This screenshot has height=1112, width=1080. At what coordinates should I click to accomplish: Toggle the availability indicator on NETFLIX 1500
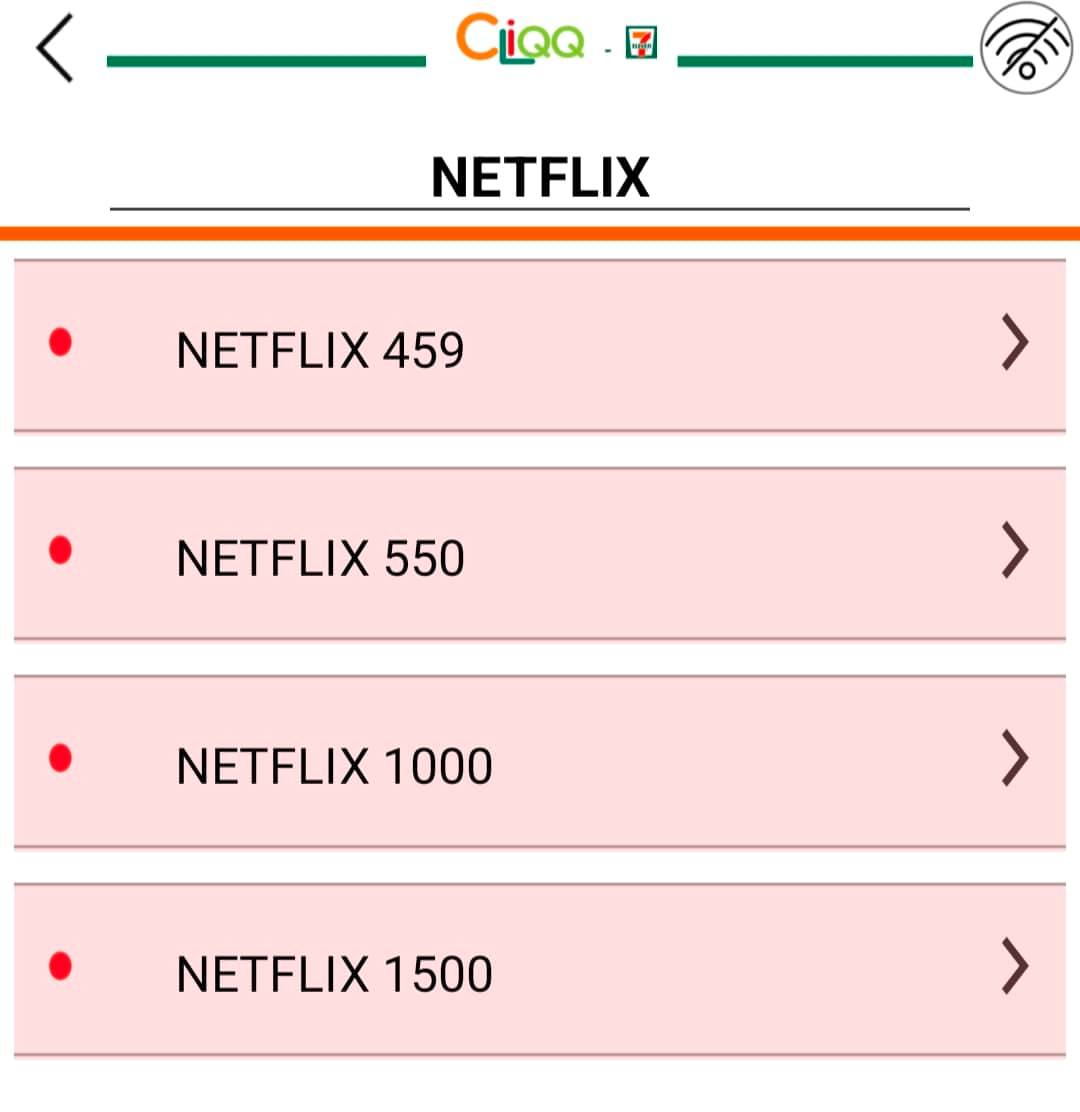pos(61,965)
